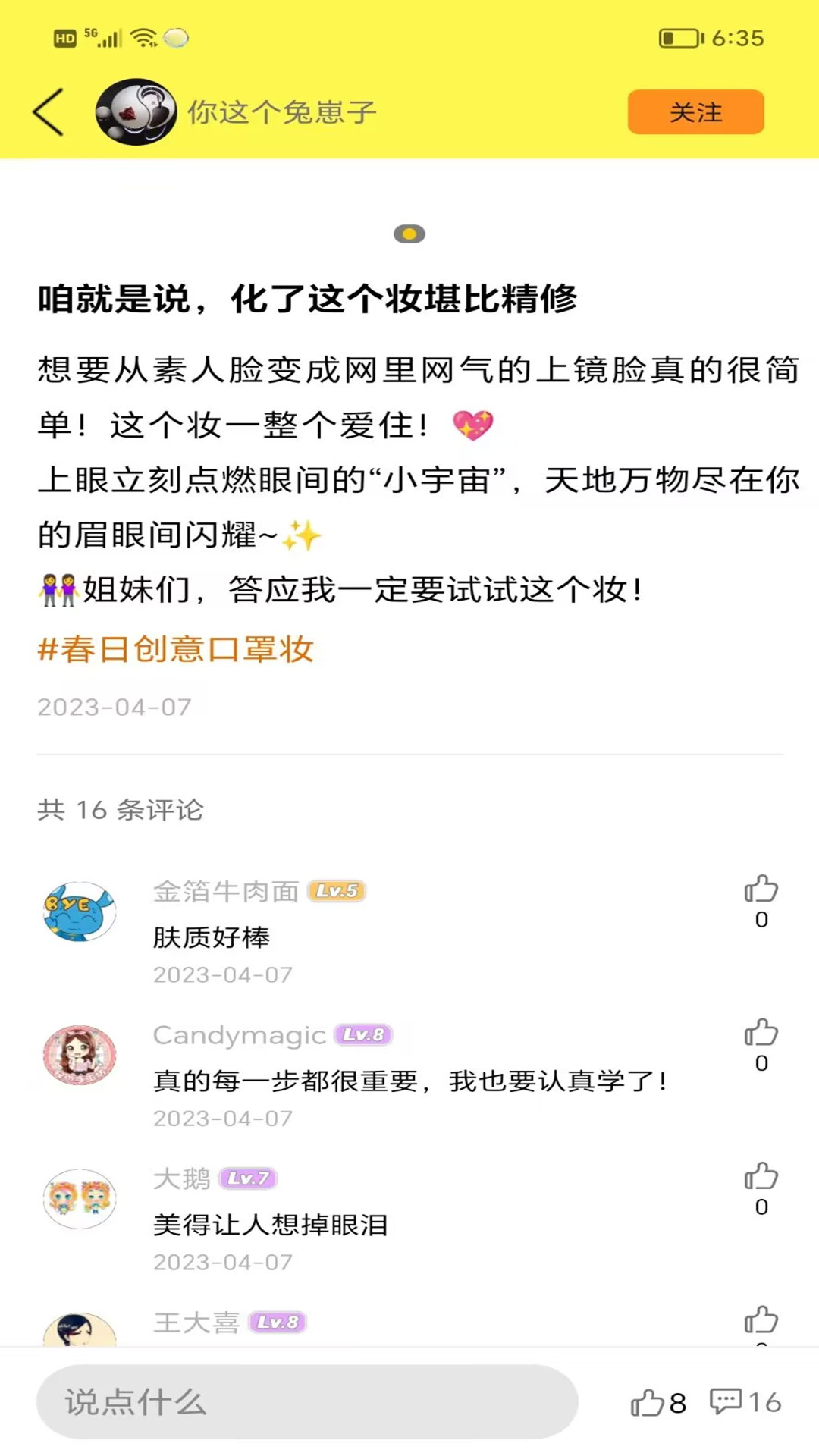Open 金箔牛肉面's avatar
This screenshot has width=819, height=1456.
click(x=80, y=911)
